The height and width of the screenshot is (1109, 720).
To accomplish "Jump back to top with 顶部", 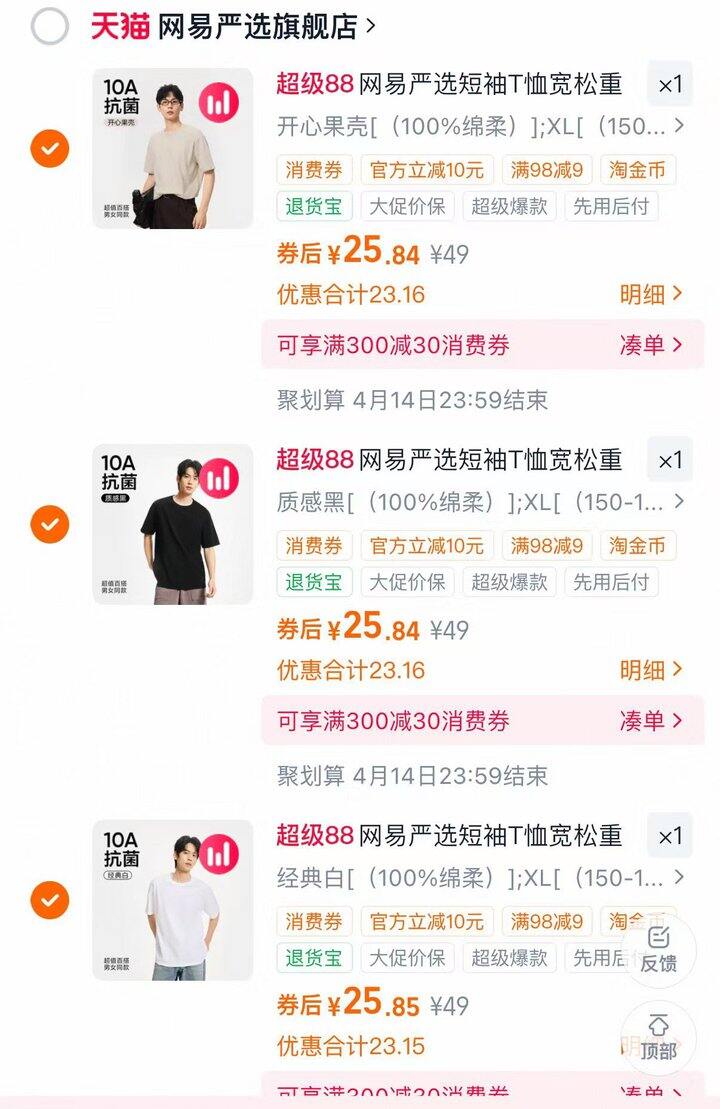I will 658,1038.
